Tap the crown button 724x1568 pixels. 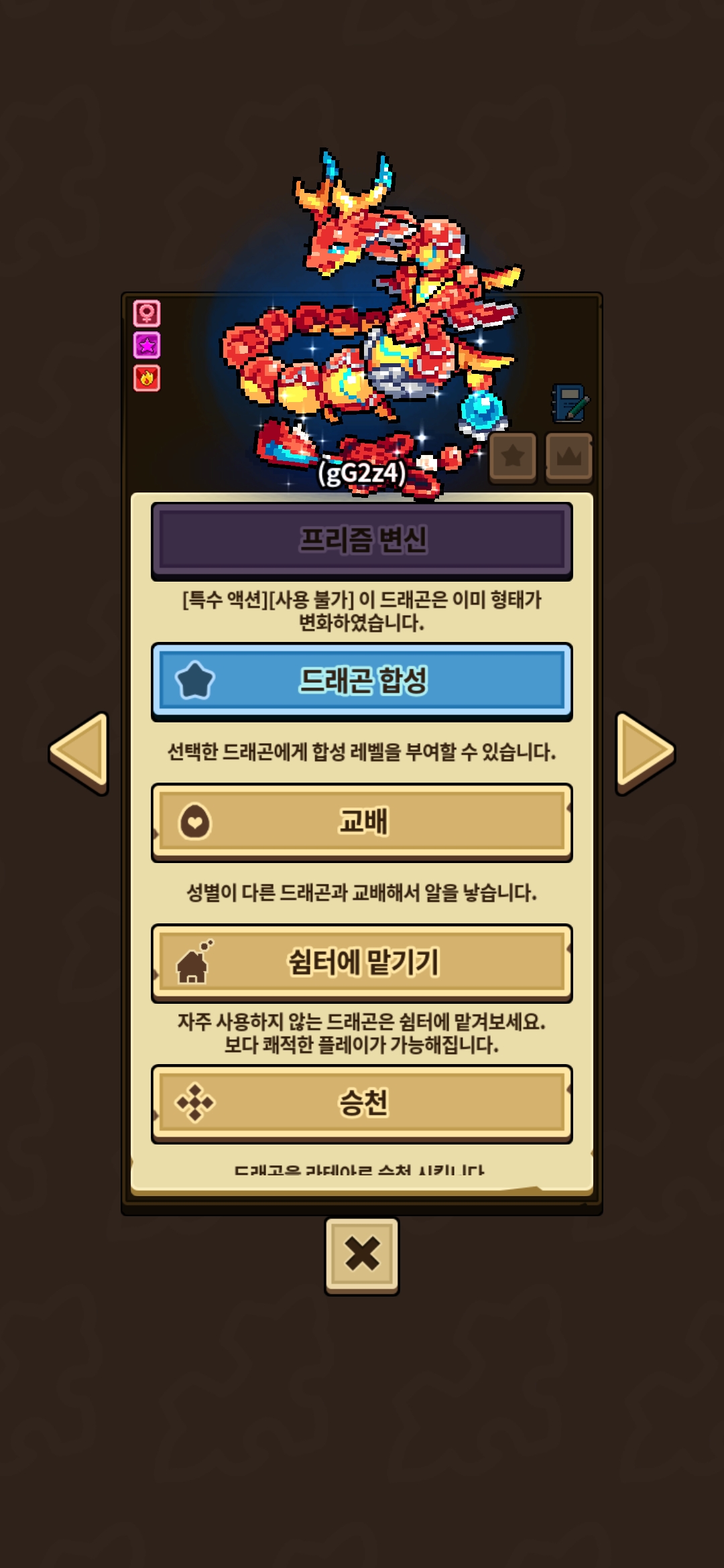(x=568, y=457)
